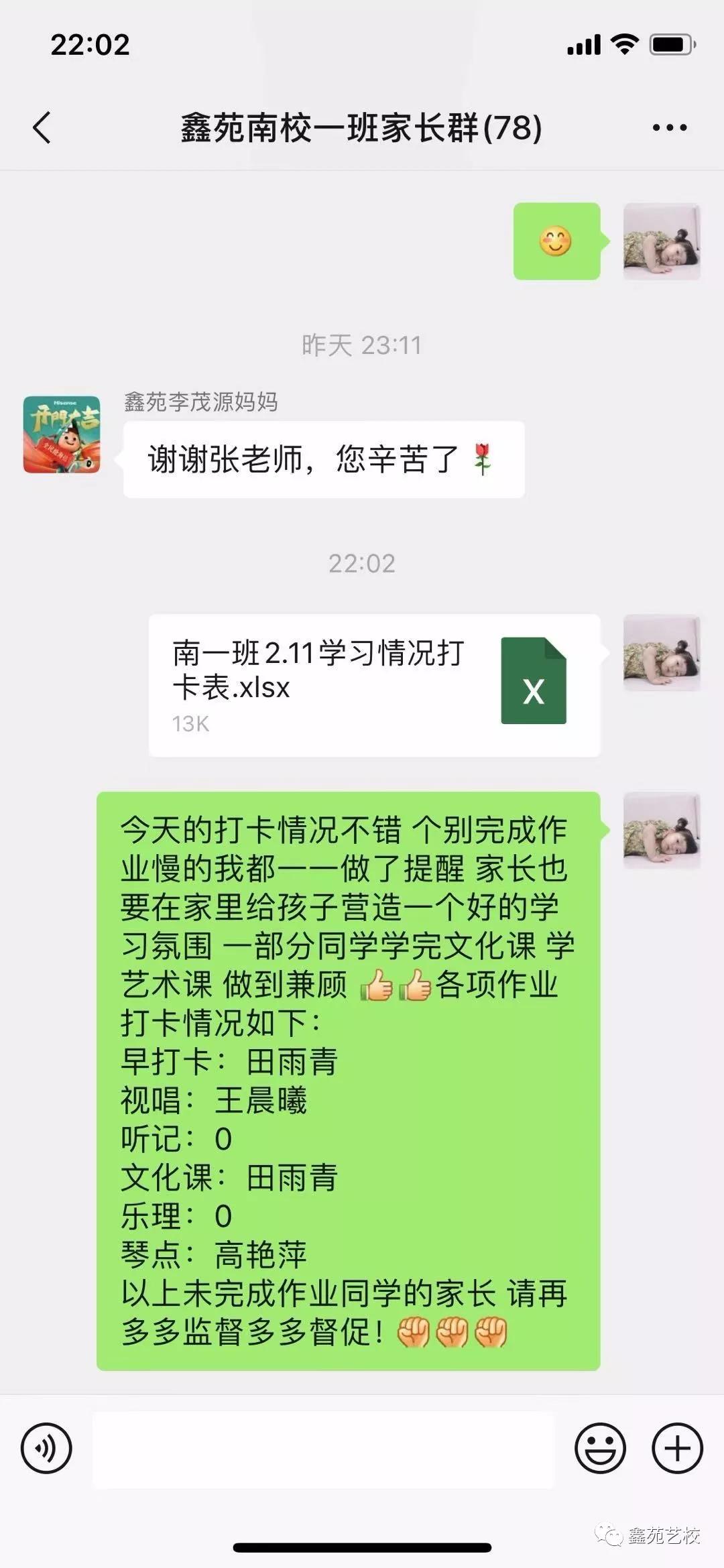Open the group chat options menu
The image size is (724, 1568).
[x=669, y=127]
